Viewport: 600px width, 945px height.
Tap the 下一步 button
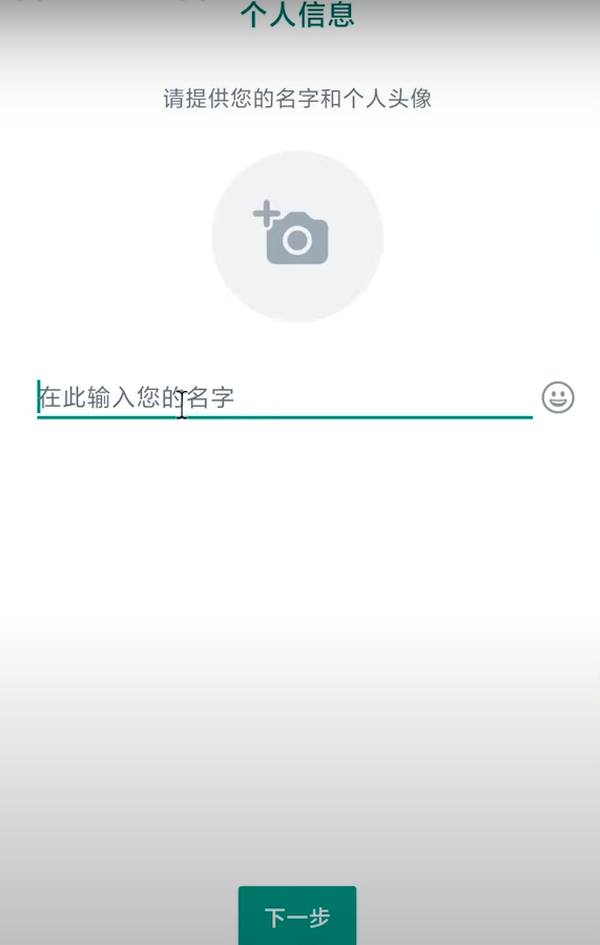pyautogui.click(x=297, y=916)
